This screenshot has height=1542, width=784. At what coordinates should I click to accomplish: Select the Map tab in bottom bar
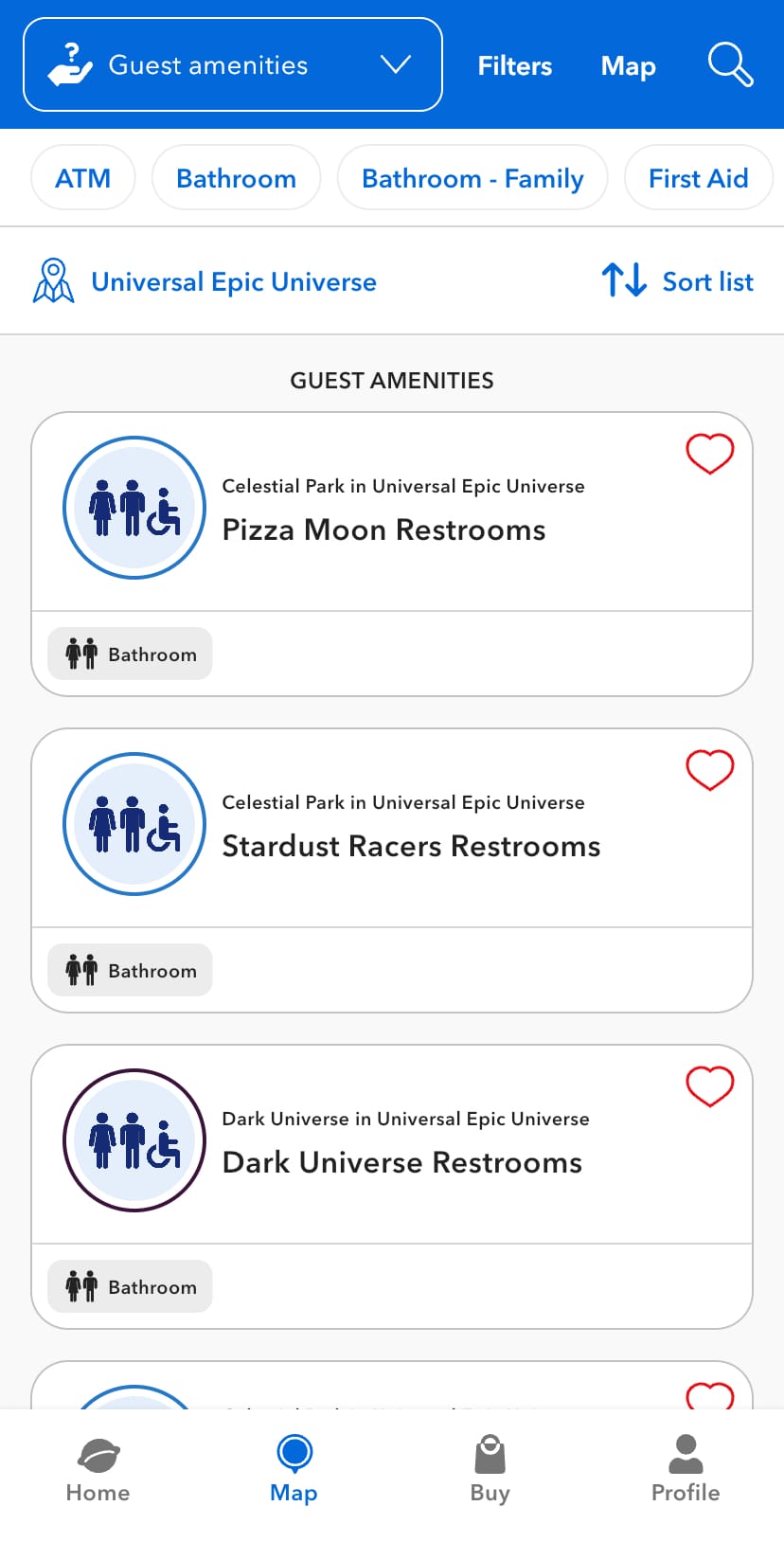[x=294, y=1470]
